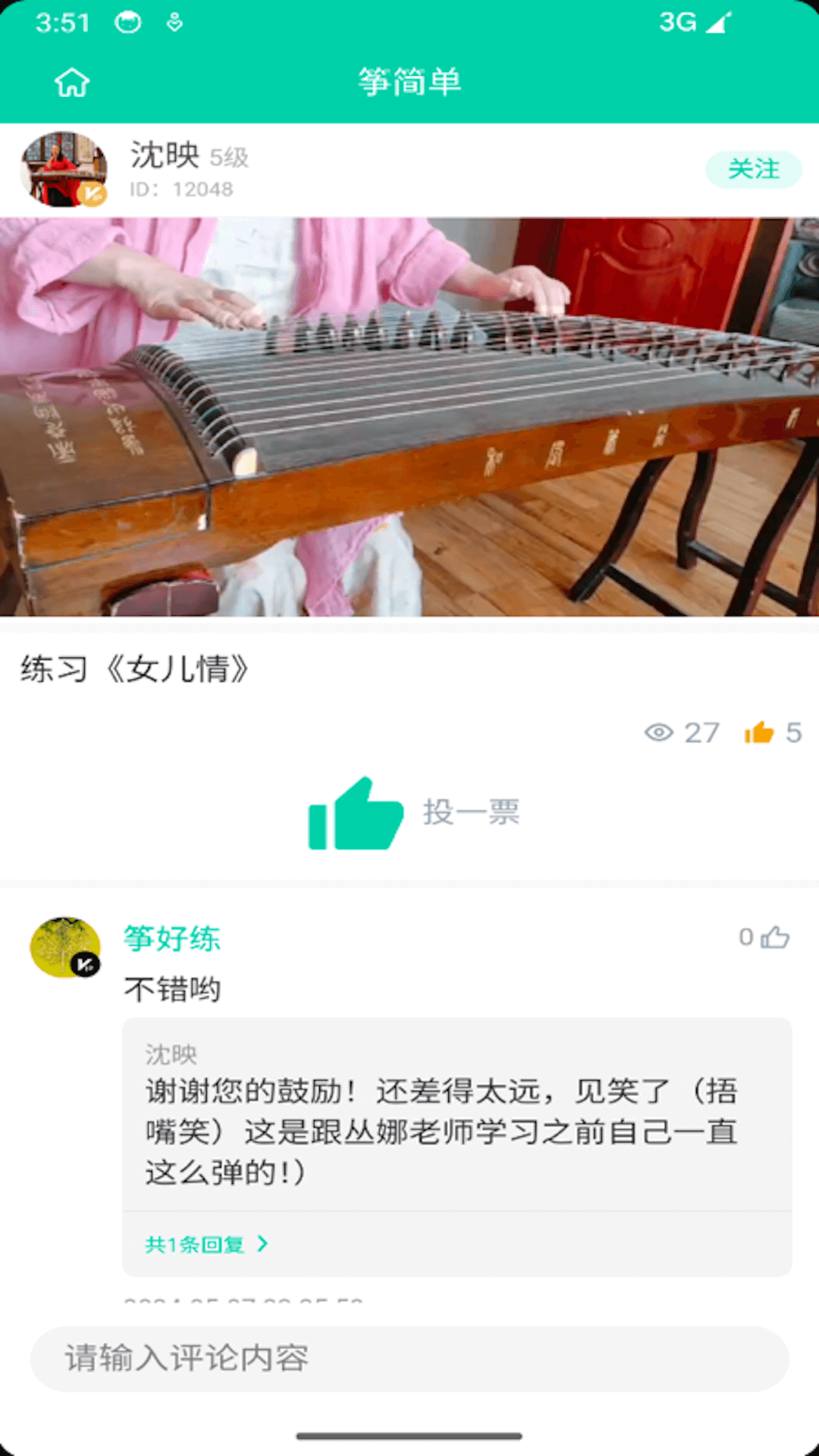Image resolution: width=819 pixels, height=1456 pixels.
Task: Open 筝好练's profile picture
Action: tap(65, 948)
